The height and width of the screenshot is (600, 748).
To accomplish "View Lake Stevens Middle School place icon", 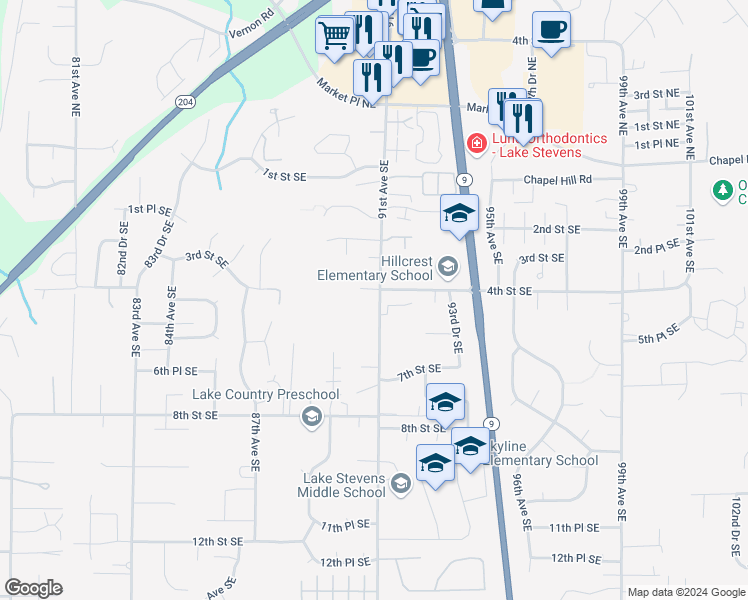I will pyautogui.click(x=401, y=485).
